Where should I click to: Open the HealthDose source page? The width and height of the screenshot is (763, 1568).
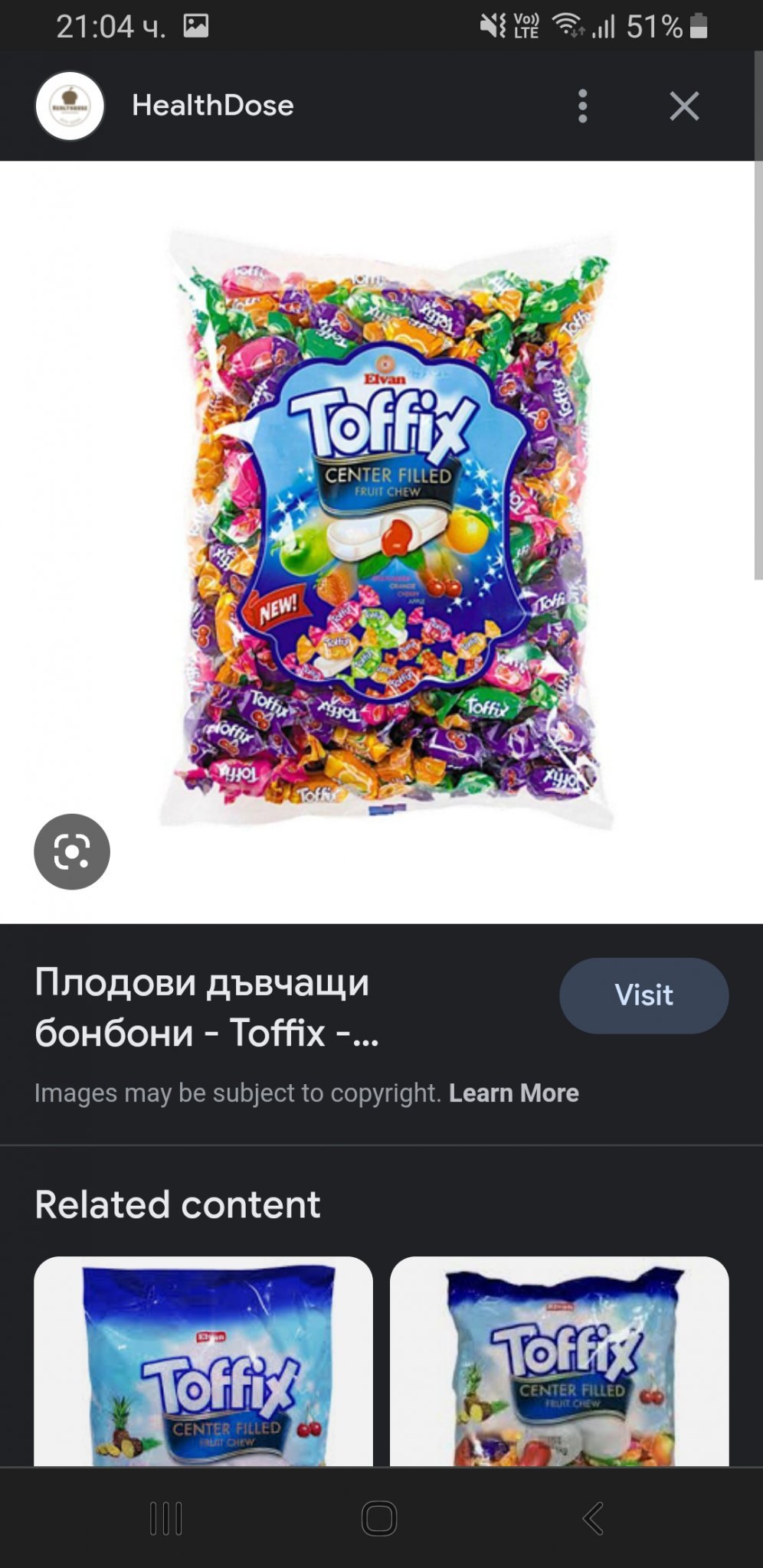(x=212, y=106)
